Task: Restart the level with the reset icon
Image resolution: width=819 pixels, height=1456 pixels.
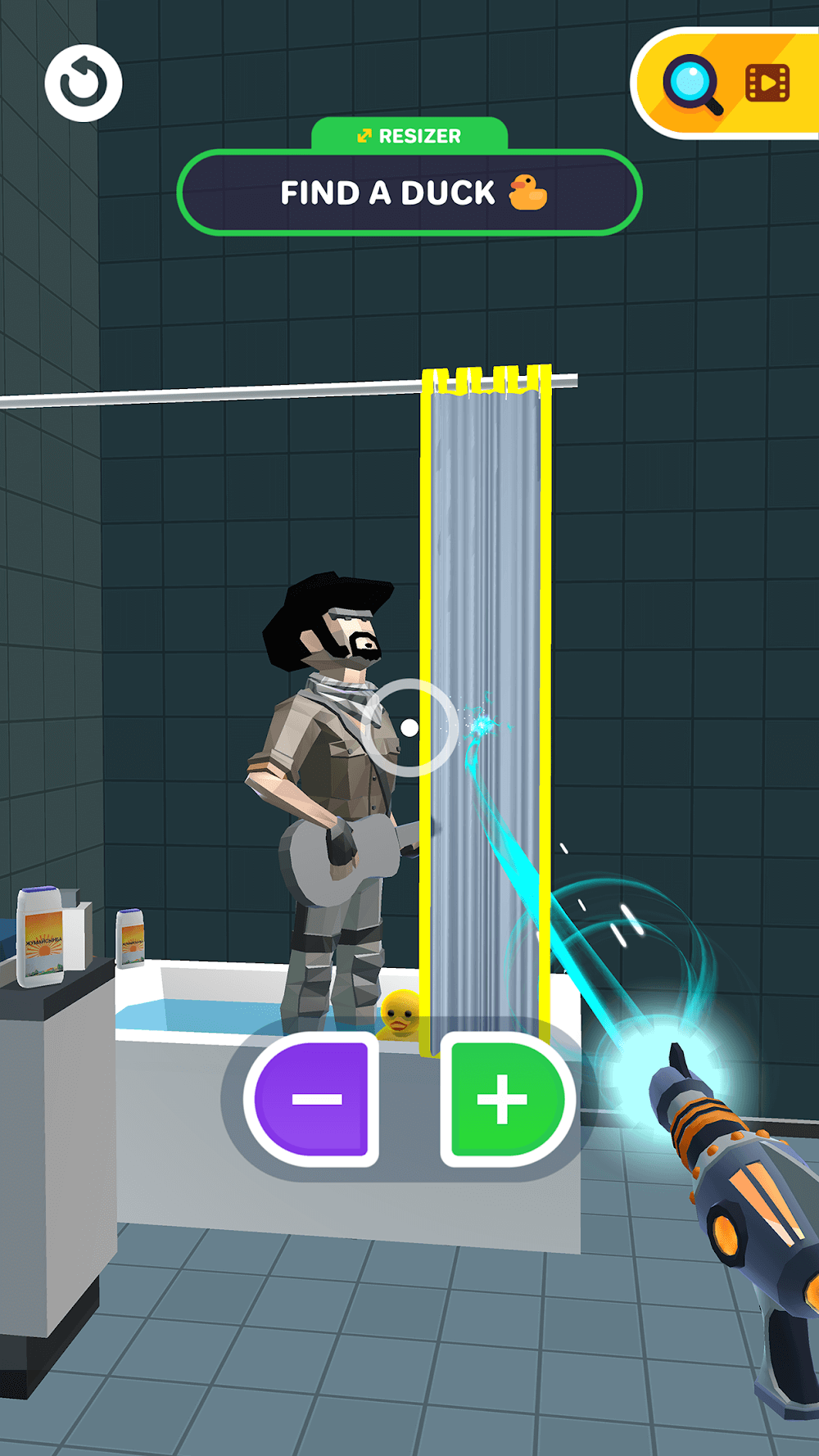Action: (x=84, y=84)
